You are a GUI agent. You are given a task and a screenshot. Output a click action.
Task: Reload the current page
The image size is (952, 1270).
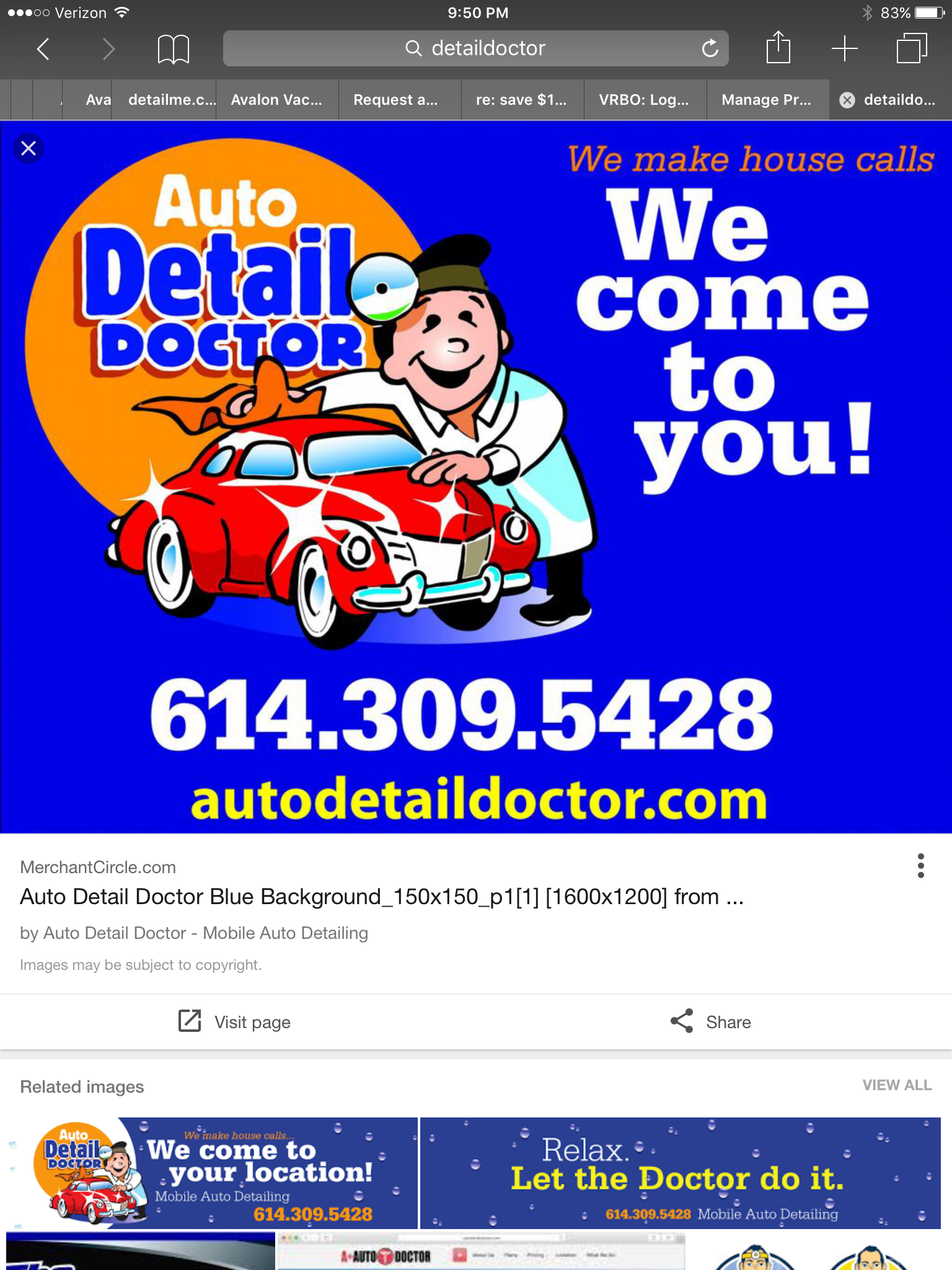(x=710, y=48)
